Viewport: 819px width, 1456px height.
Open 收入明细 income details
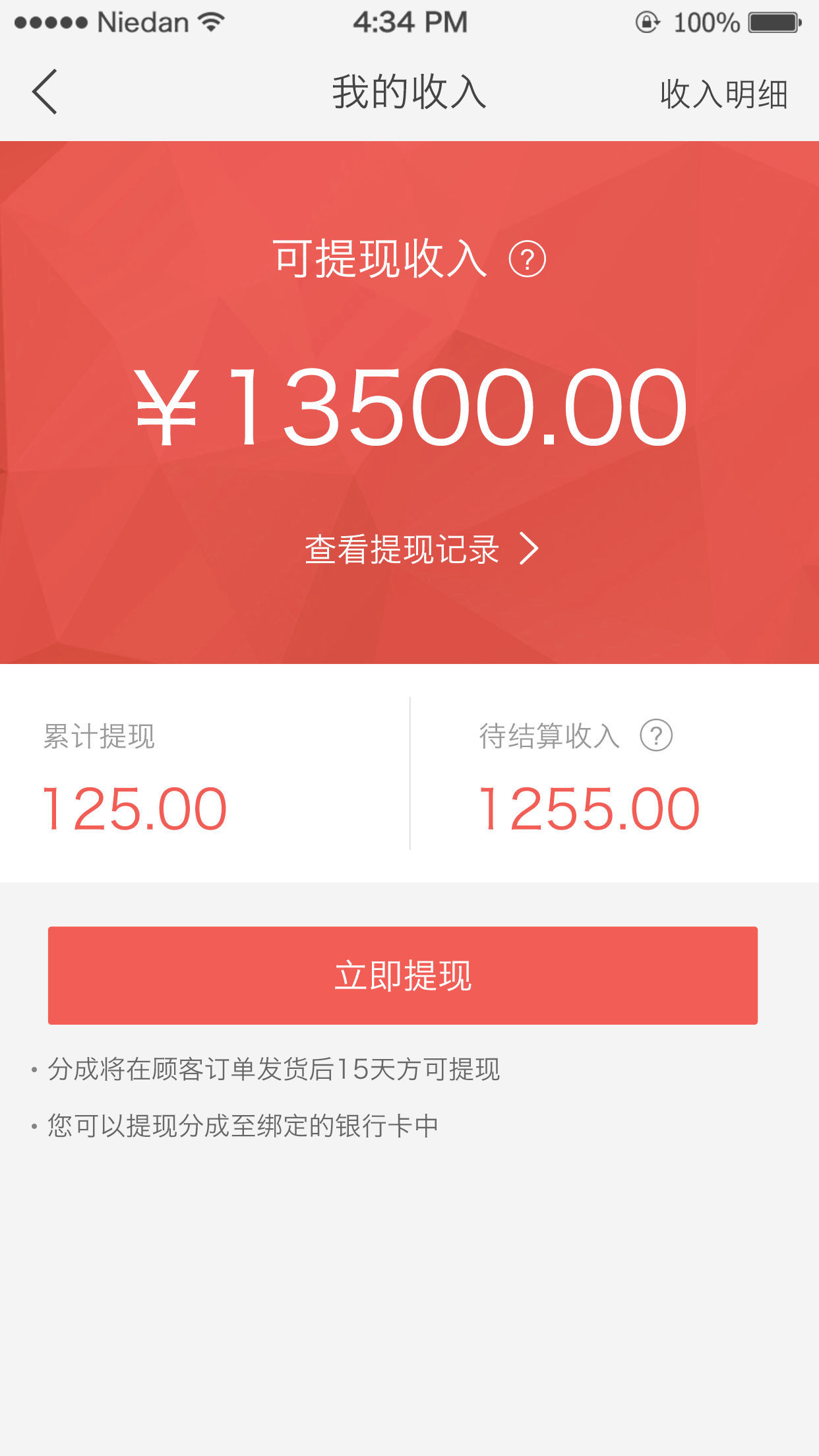[723, 94]
